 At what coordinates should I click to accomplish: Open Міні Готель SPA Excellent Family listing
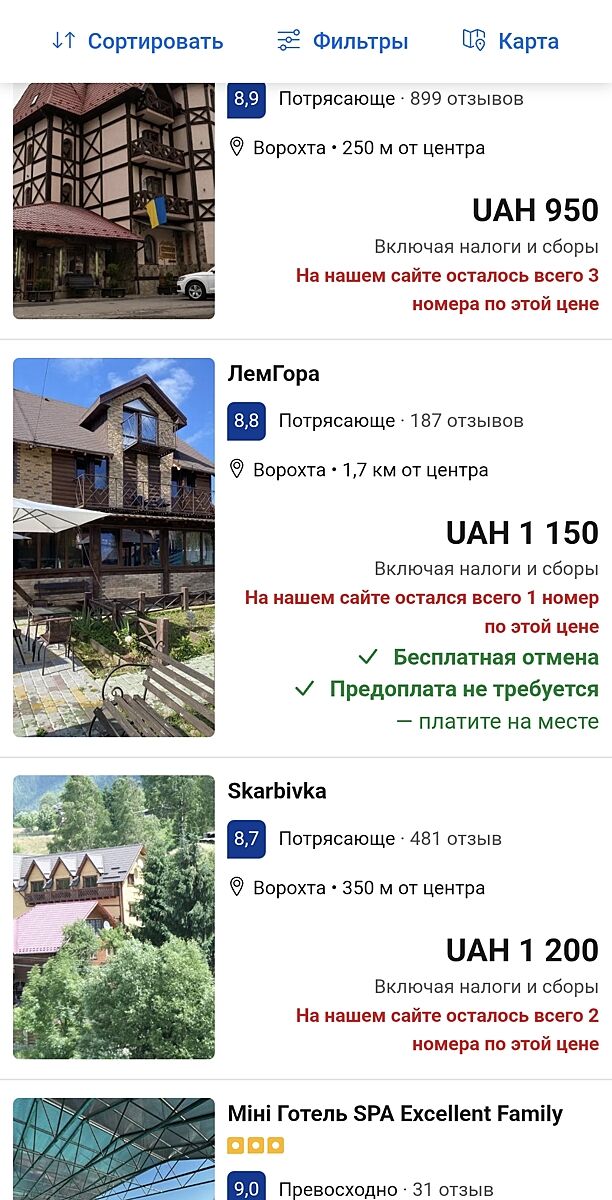pos(395,1114)
